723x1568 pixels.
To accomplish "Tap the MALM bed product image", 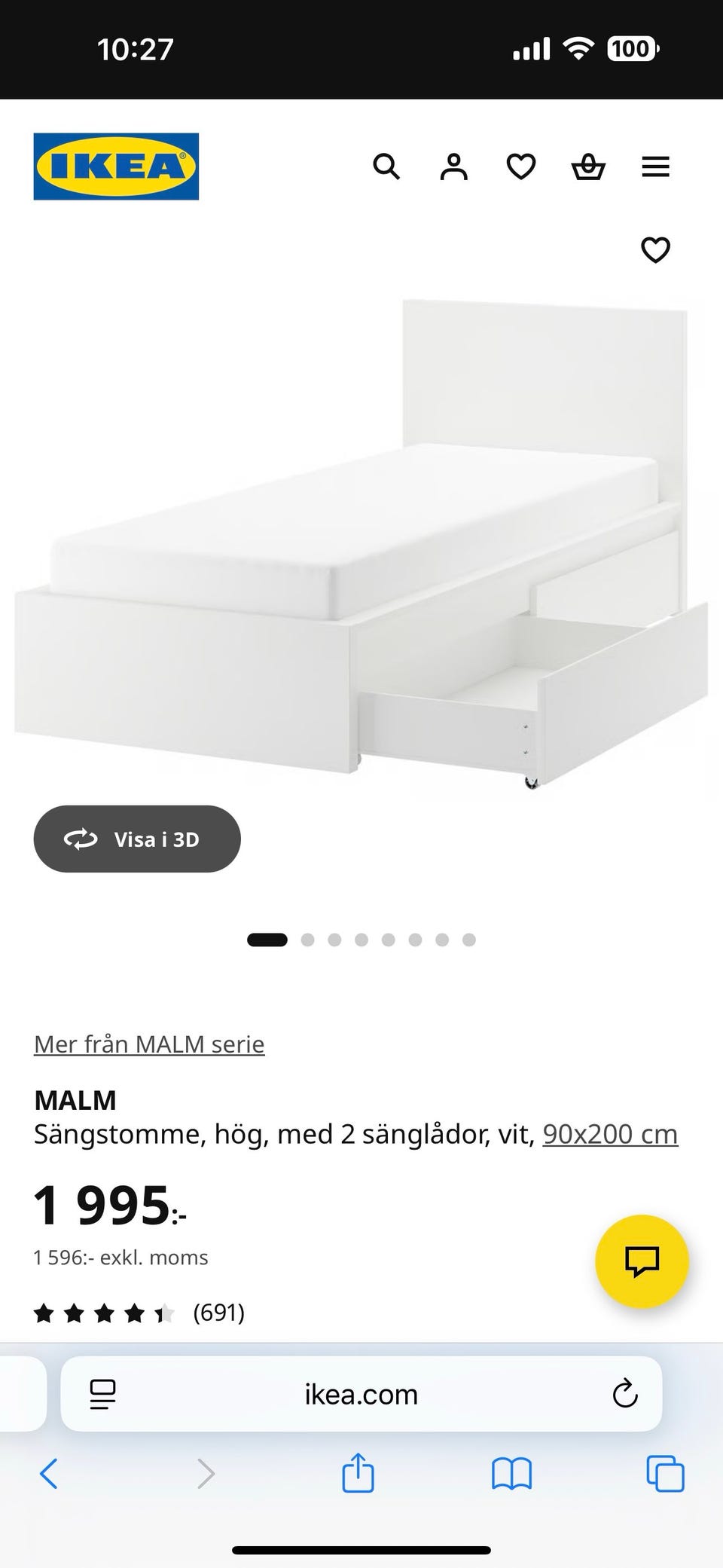I will coord(361,543).
